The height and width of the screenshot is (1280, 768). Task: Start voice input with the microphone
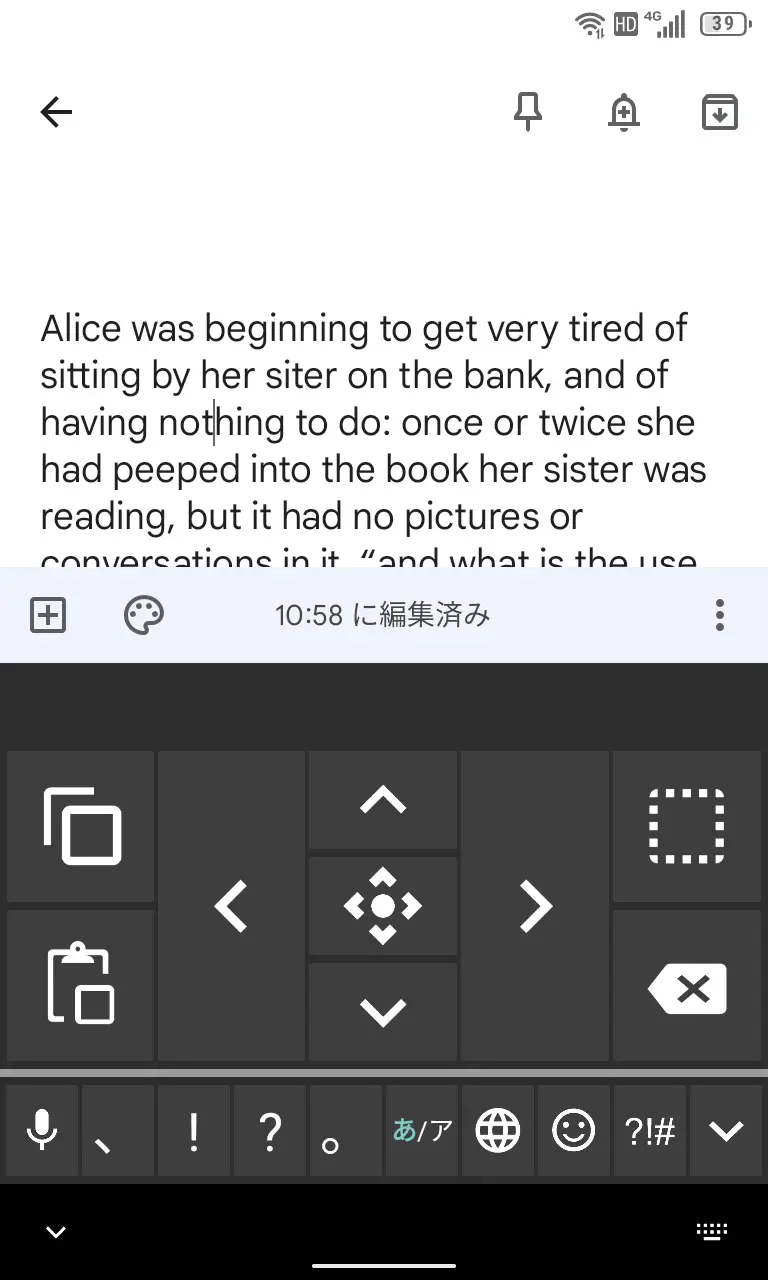coord(42,1132)
